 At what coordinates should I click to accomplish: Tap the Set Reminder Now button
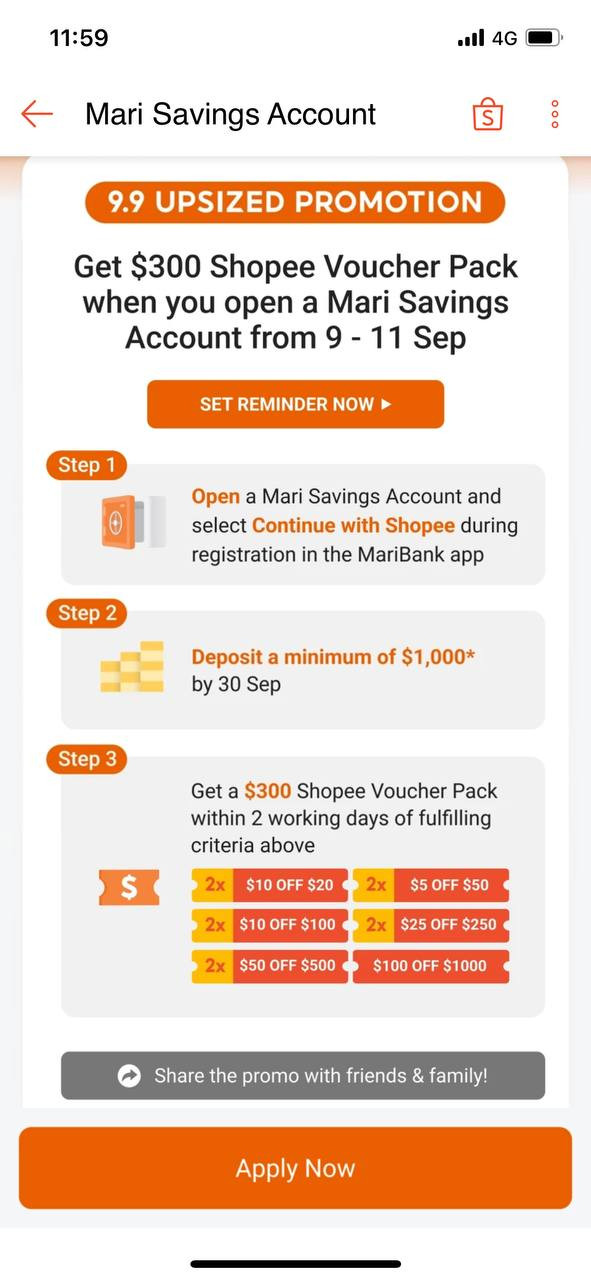coord(295,404)
